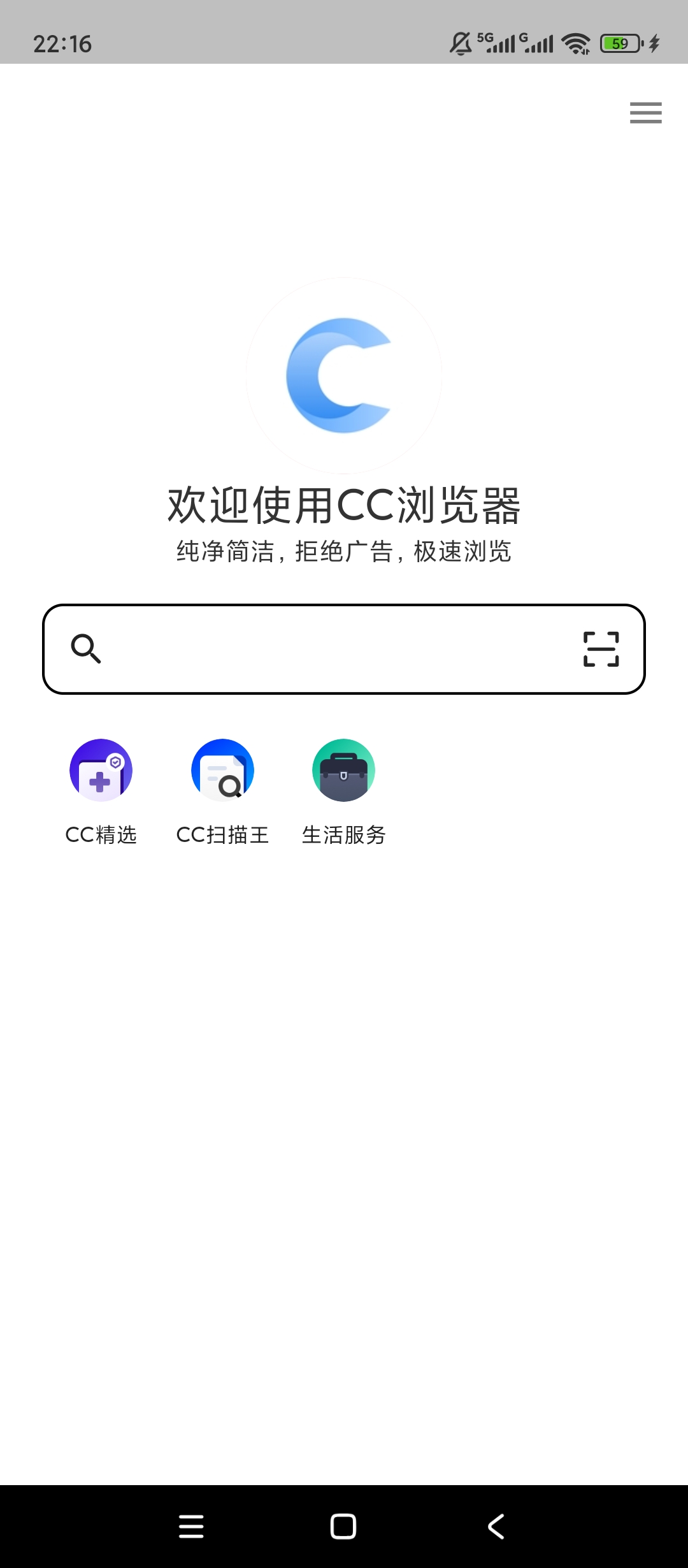
Task: Tap the battery indicator showing 59
Action: (x=618, y=43)
